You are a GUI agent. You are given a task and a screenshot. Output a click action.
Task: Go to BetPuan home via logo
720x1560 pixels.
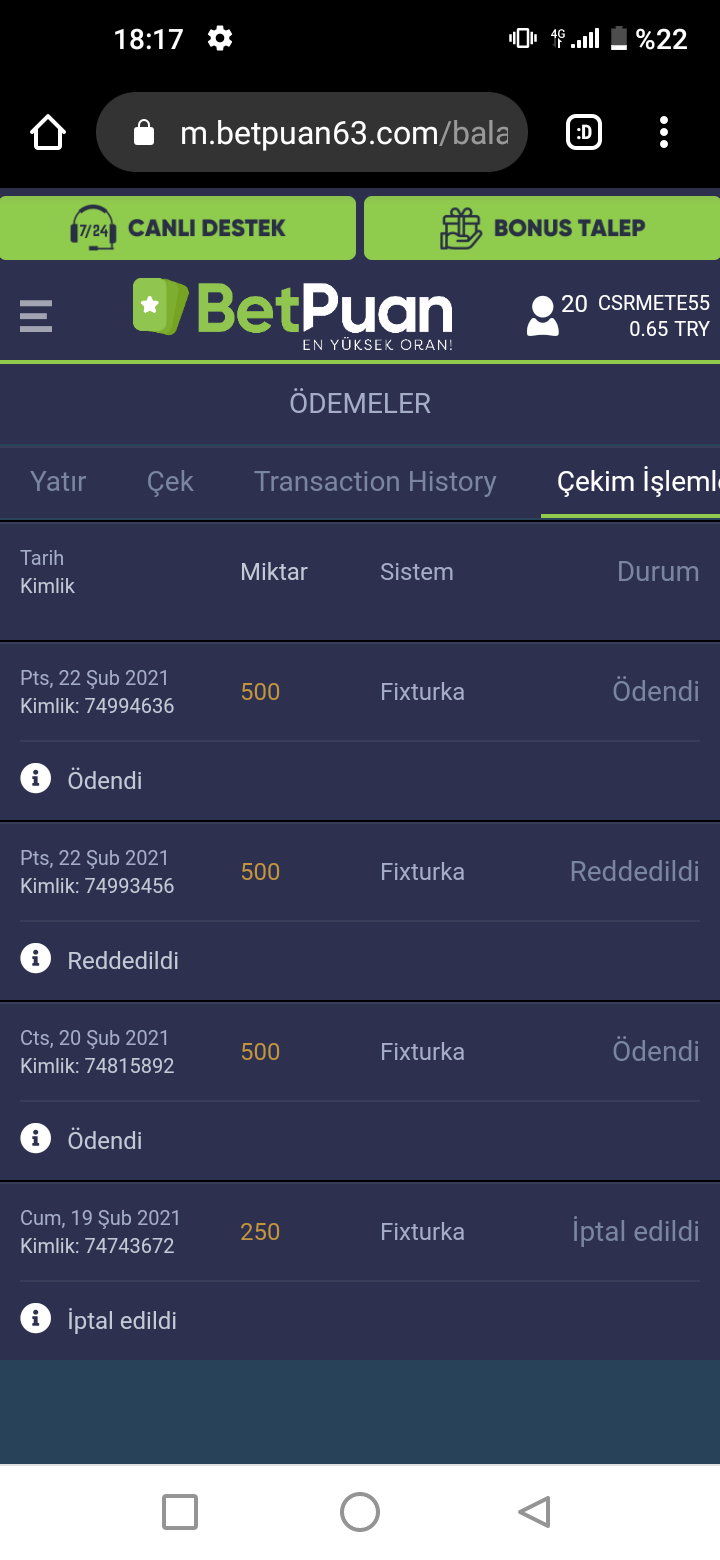pyautogui.click(x=293, y=312)
